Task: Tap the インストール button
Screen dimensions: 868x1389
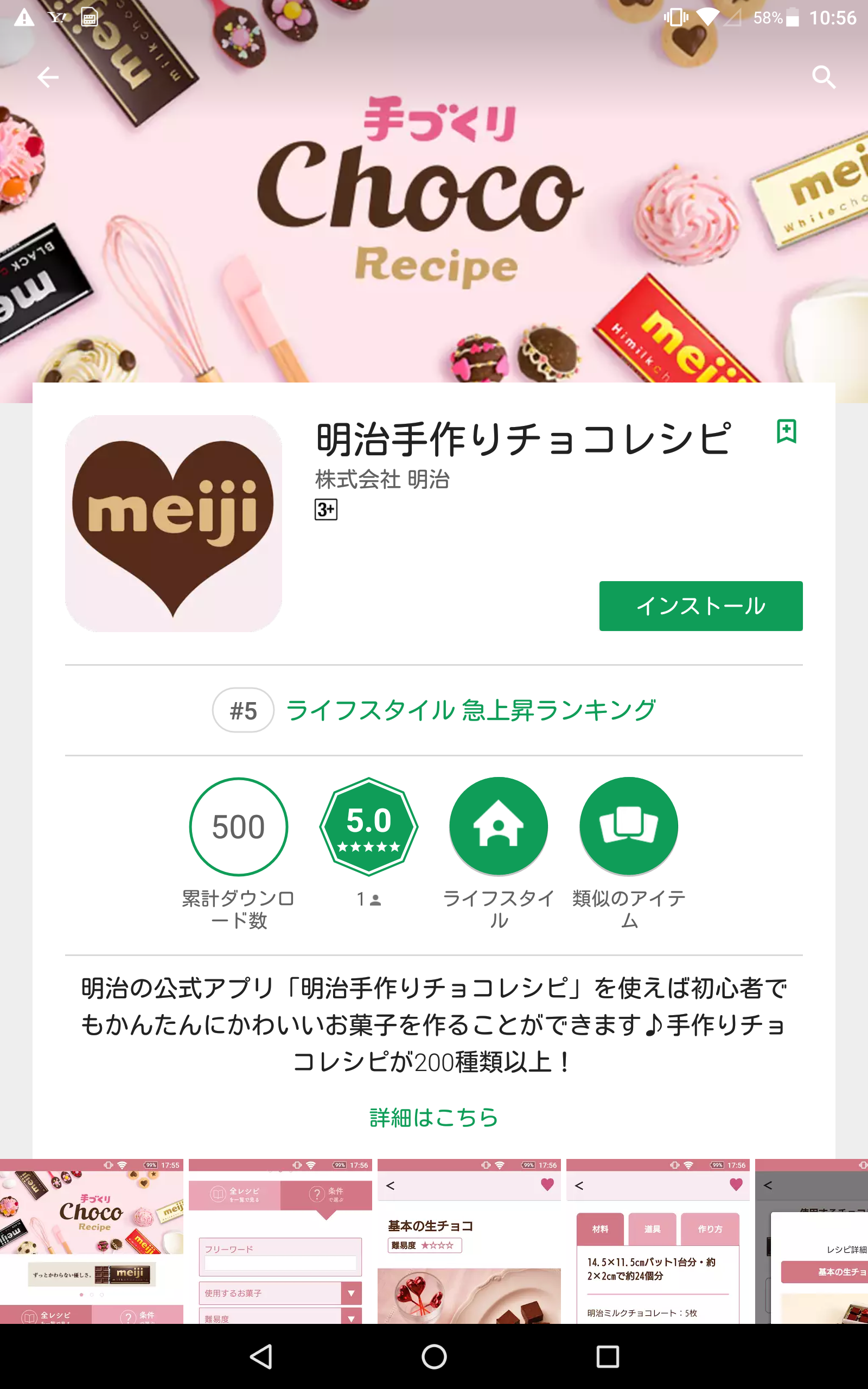Action: (700, 606)
